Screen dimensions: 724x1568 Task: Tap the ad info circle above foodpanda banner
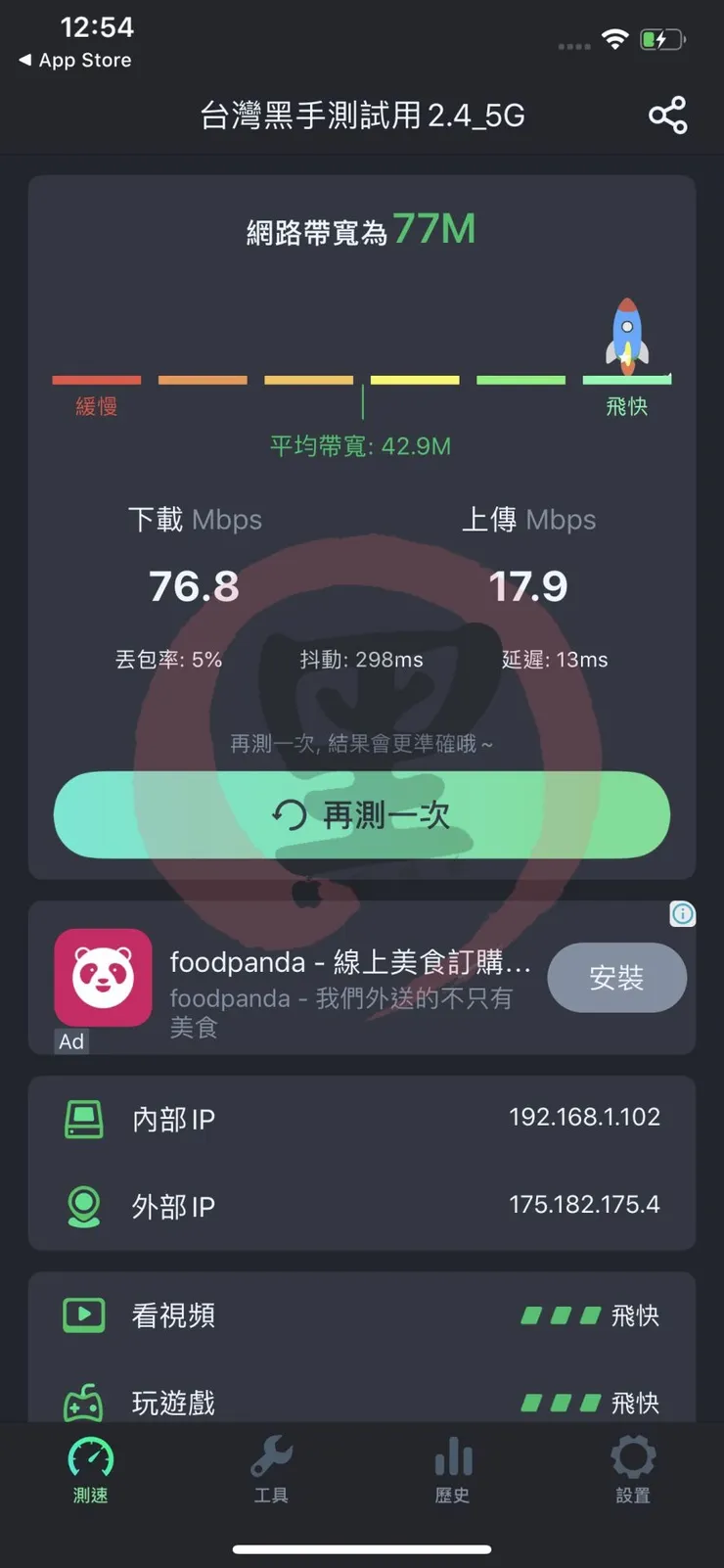[682, 914]
